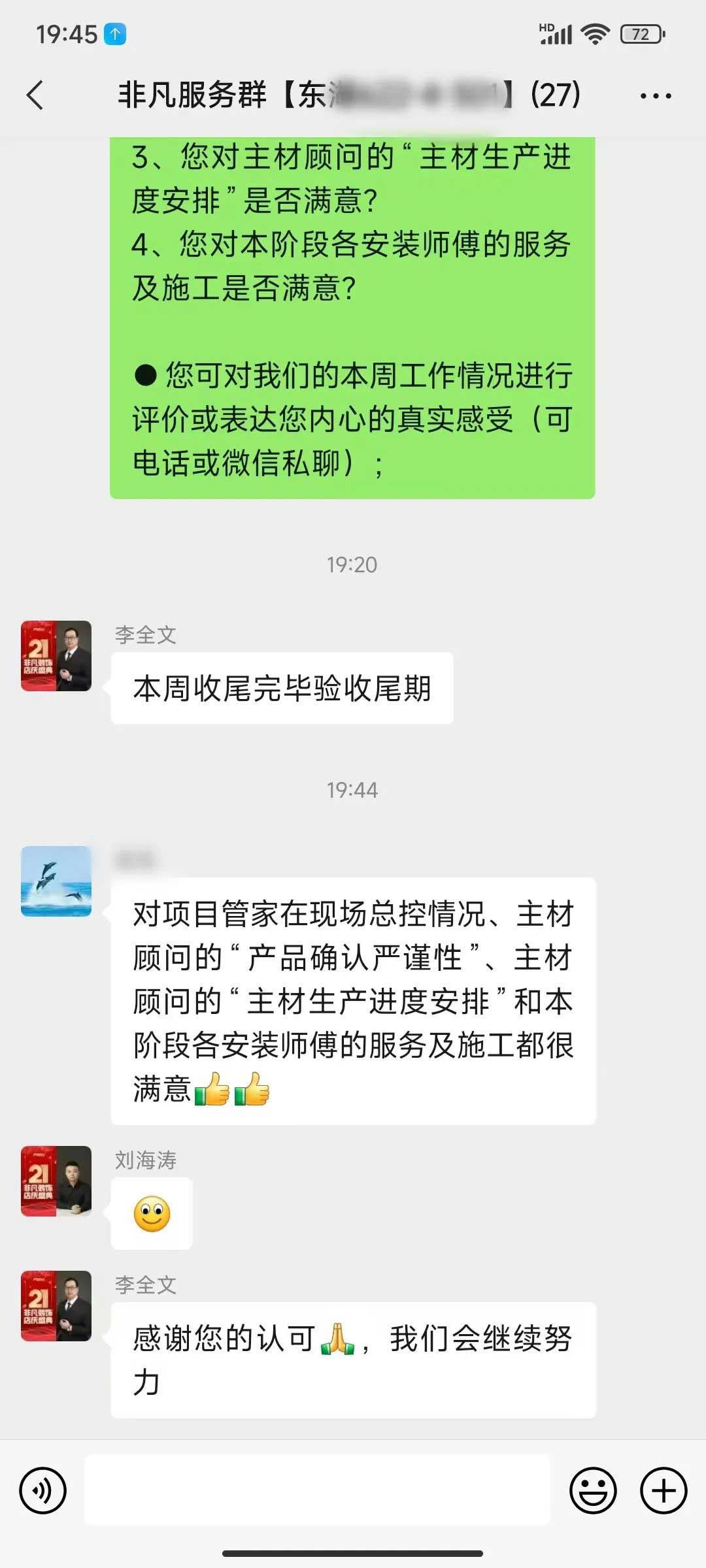This screenshot has height=1568, width=706.
Task: Focus the message text field
Action: point(318,1490)
